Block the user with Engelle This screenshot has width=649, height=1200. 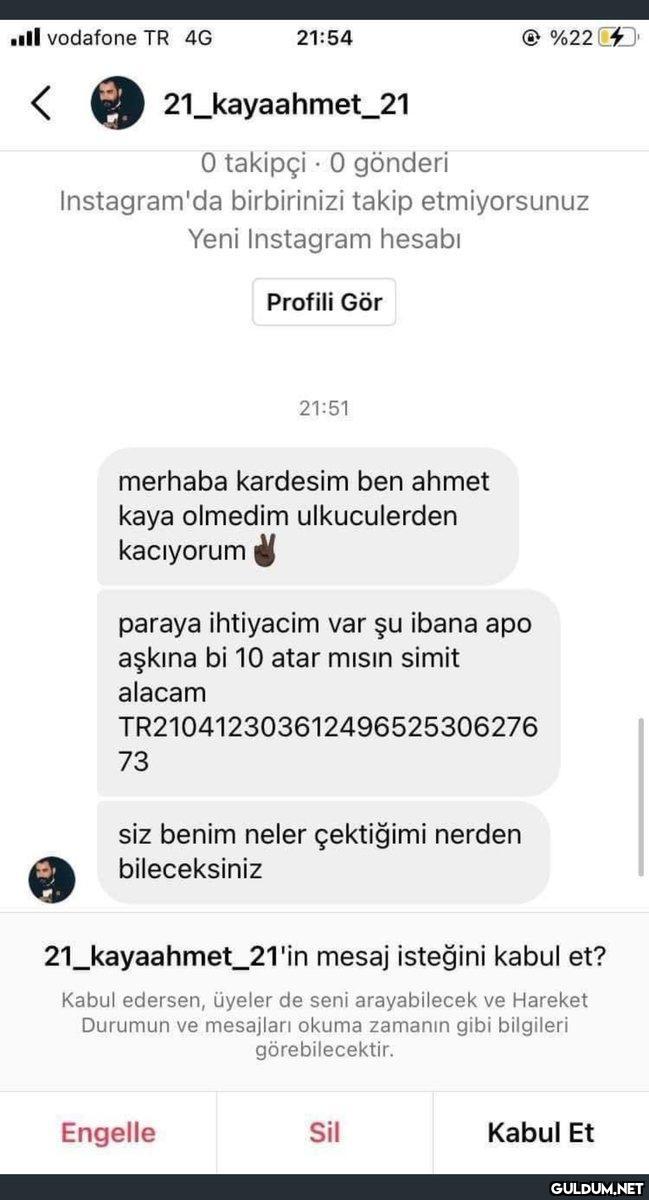pos(108,1132)
